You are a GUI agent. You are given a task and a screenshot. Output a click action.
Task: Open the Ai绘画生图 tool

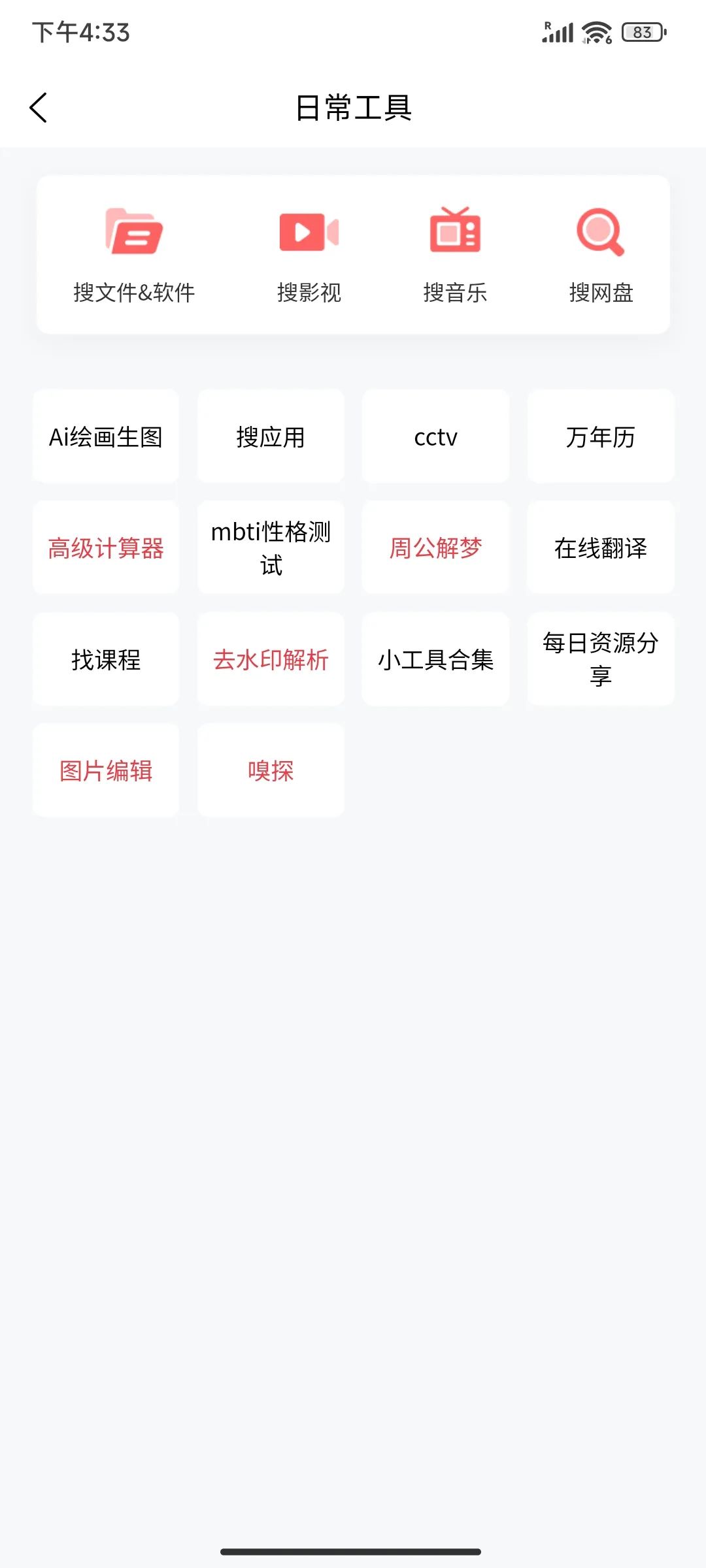pos(105,436)
